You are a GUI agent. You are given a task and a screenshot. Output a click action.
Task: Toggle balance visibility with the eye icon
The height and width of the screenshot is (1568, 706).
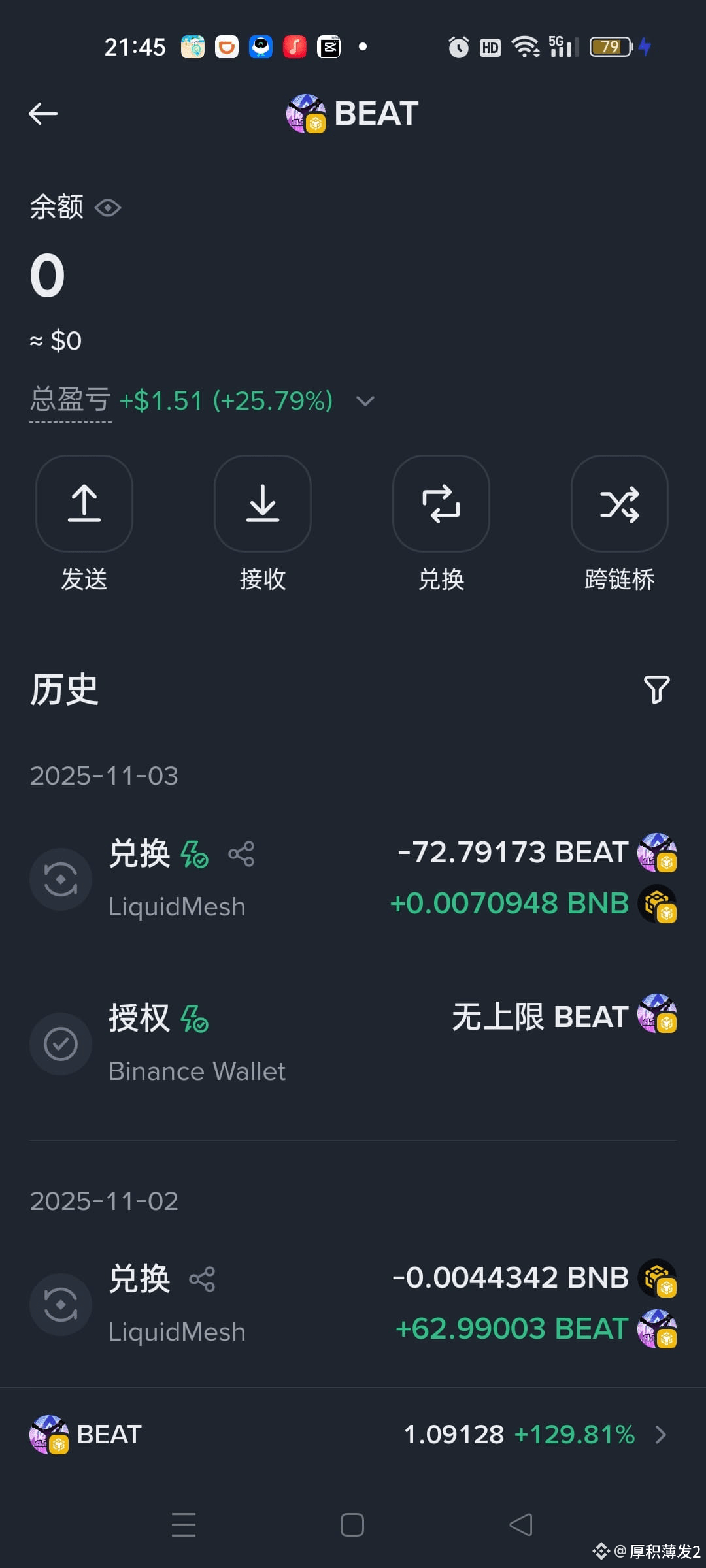(108, 208)
